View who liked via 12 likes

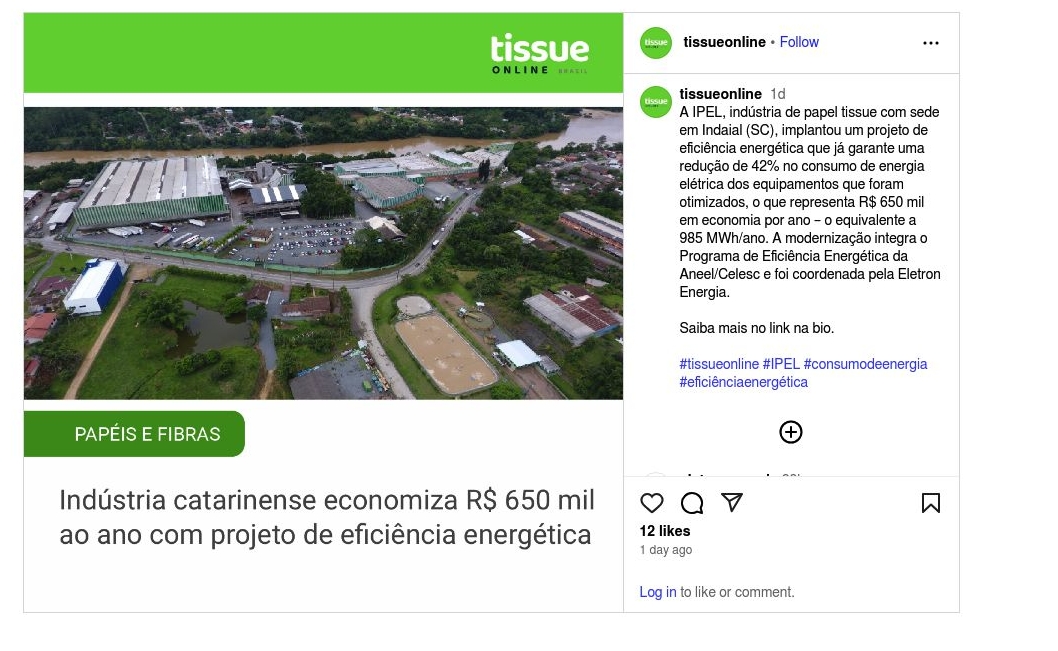[x=665, y=531]
